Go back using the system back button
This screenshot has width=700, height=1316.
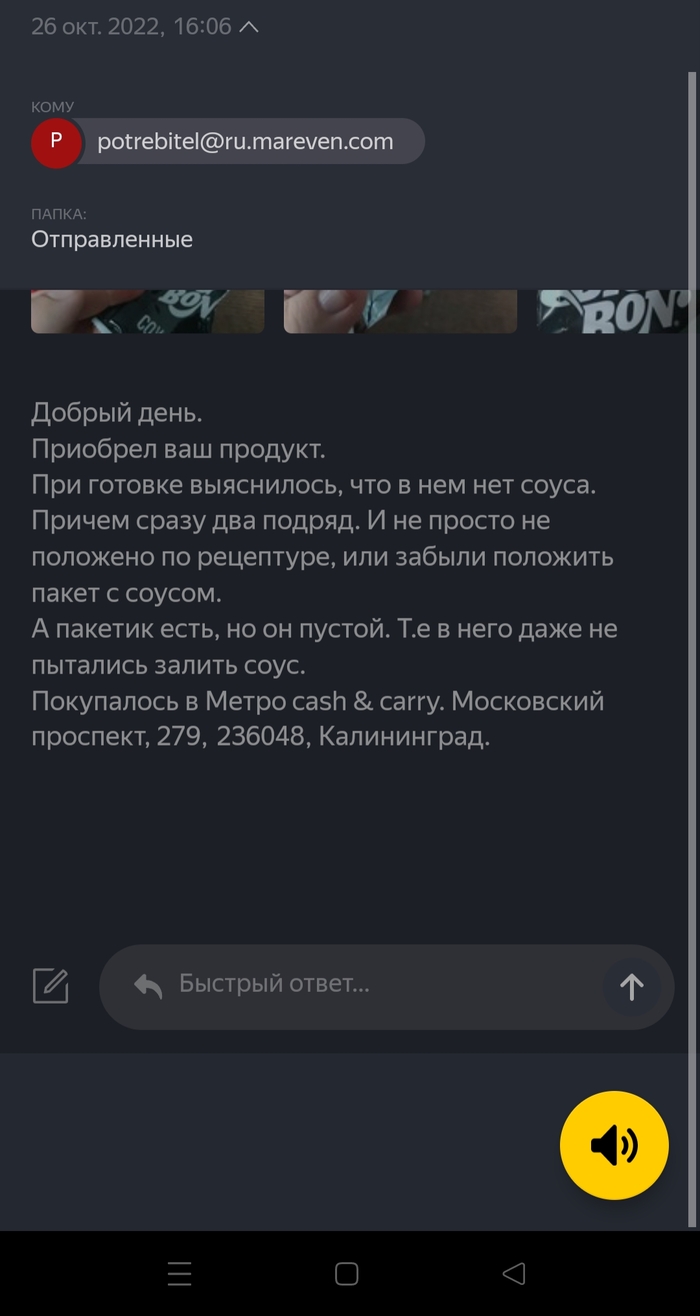coord(514,1273)
